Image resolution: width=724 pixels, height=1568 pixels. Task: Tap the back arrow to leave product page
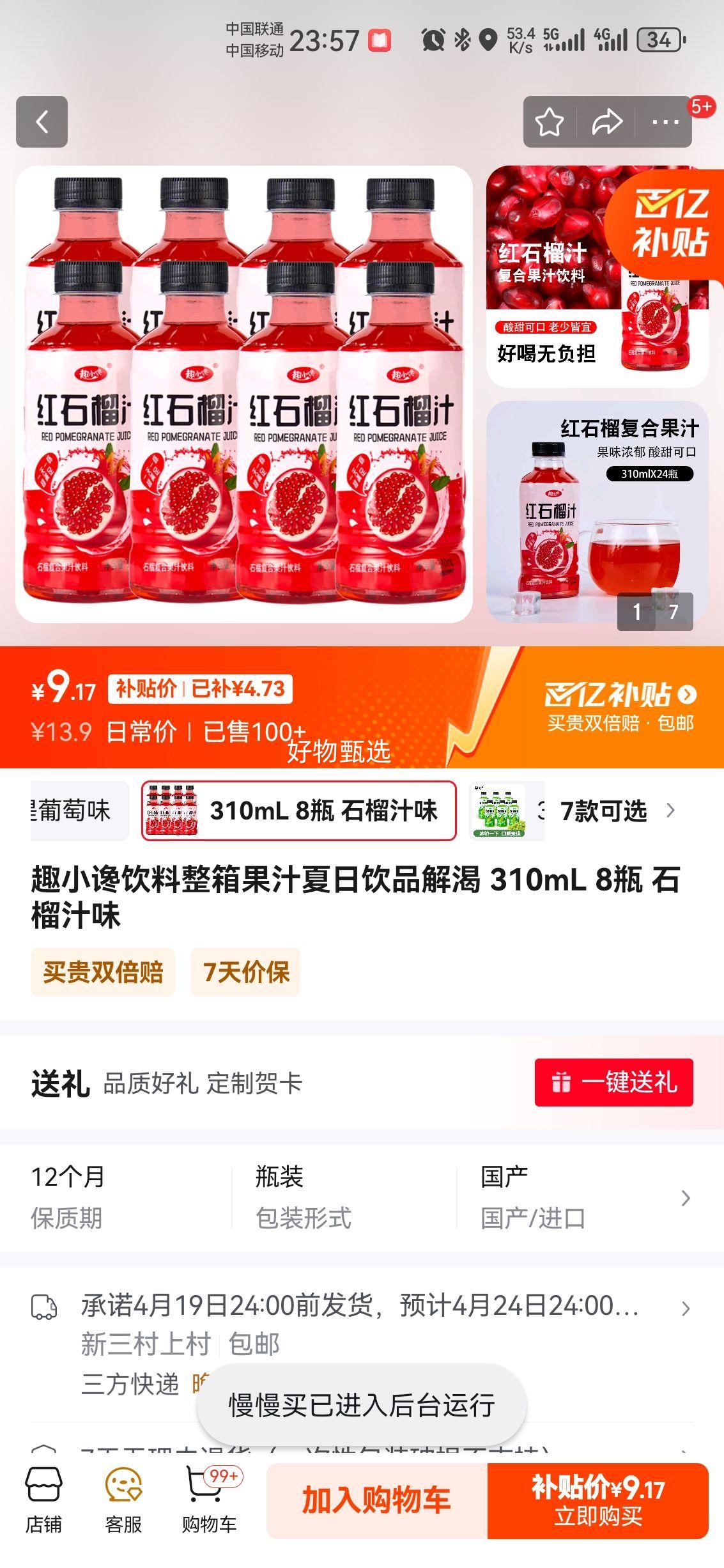(43, 123)
